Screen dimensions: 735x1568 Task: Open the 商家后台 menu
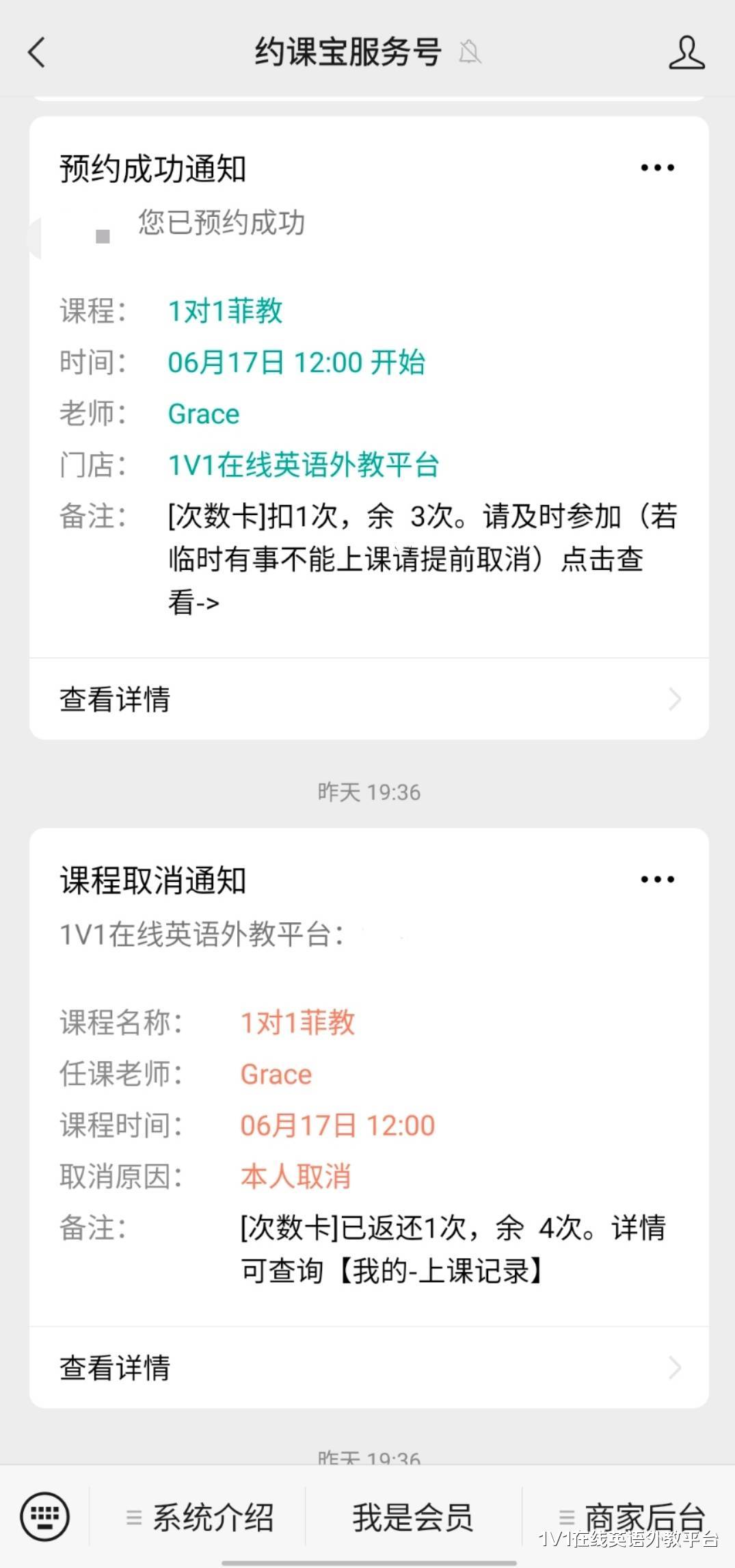(x=630, y=1517)
